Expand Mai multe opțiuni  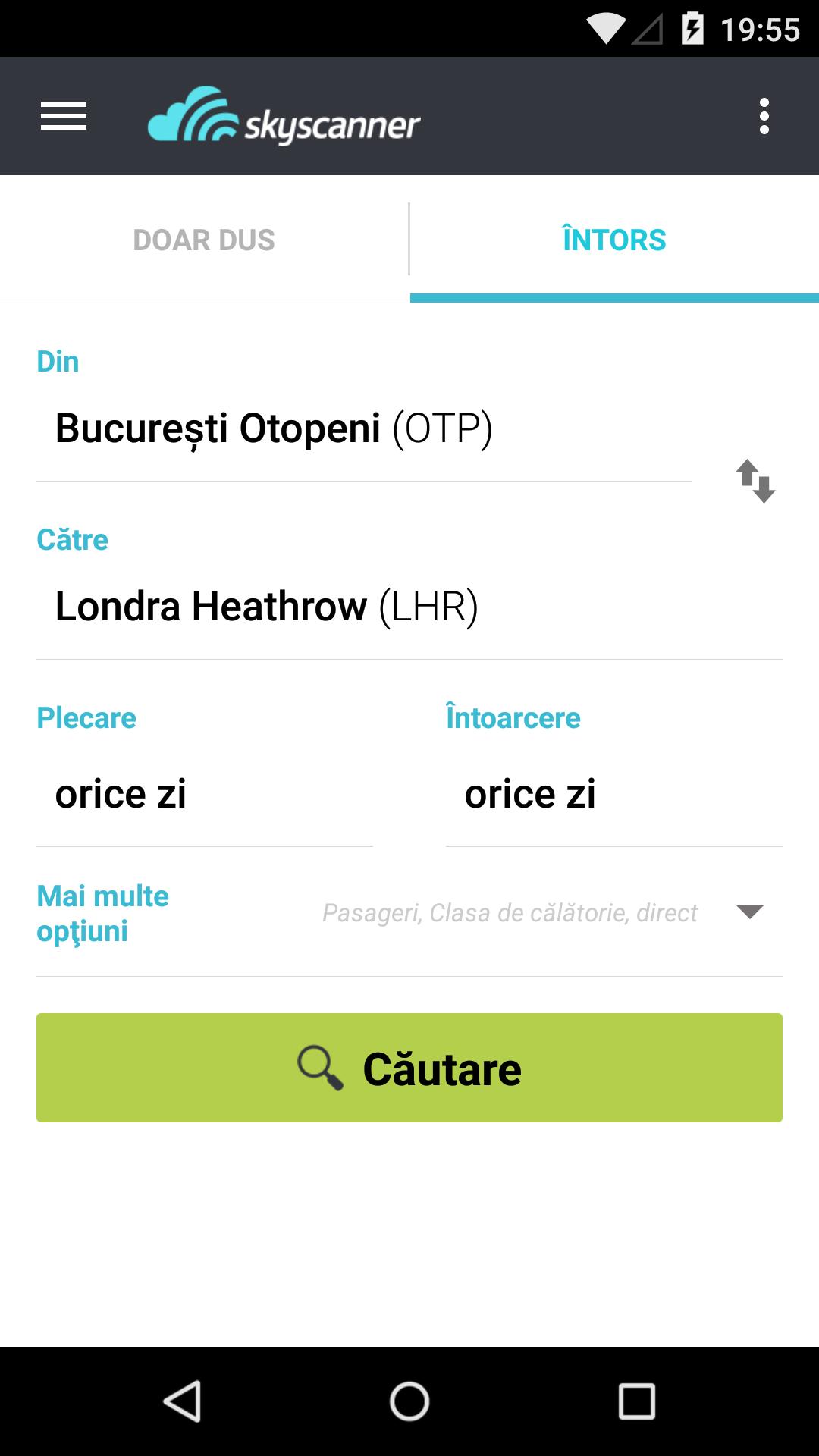[x=409, y=913]
